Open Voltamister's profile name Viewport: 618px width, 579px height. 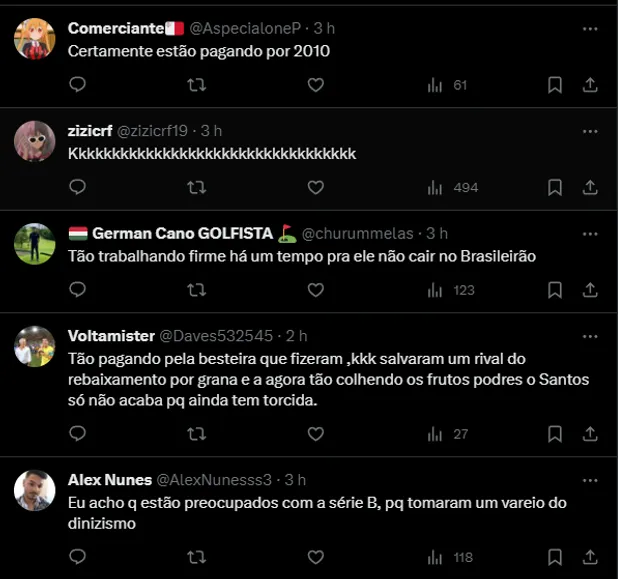[x=111, y=336]
